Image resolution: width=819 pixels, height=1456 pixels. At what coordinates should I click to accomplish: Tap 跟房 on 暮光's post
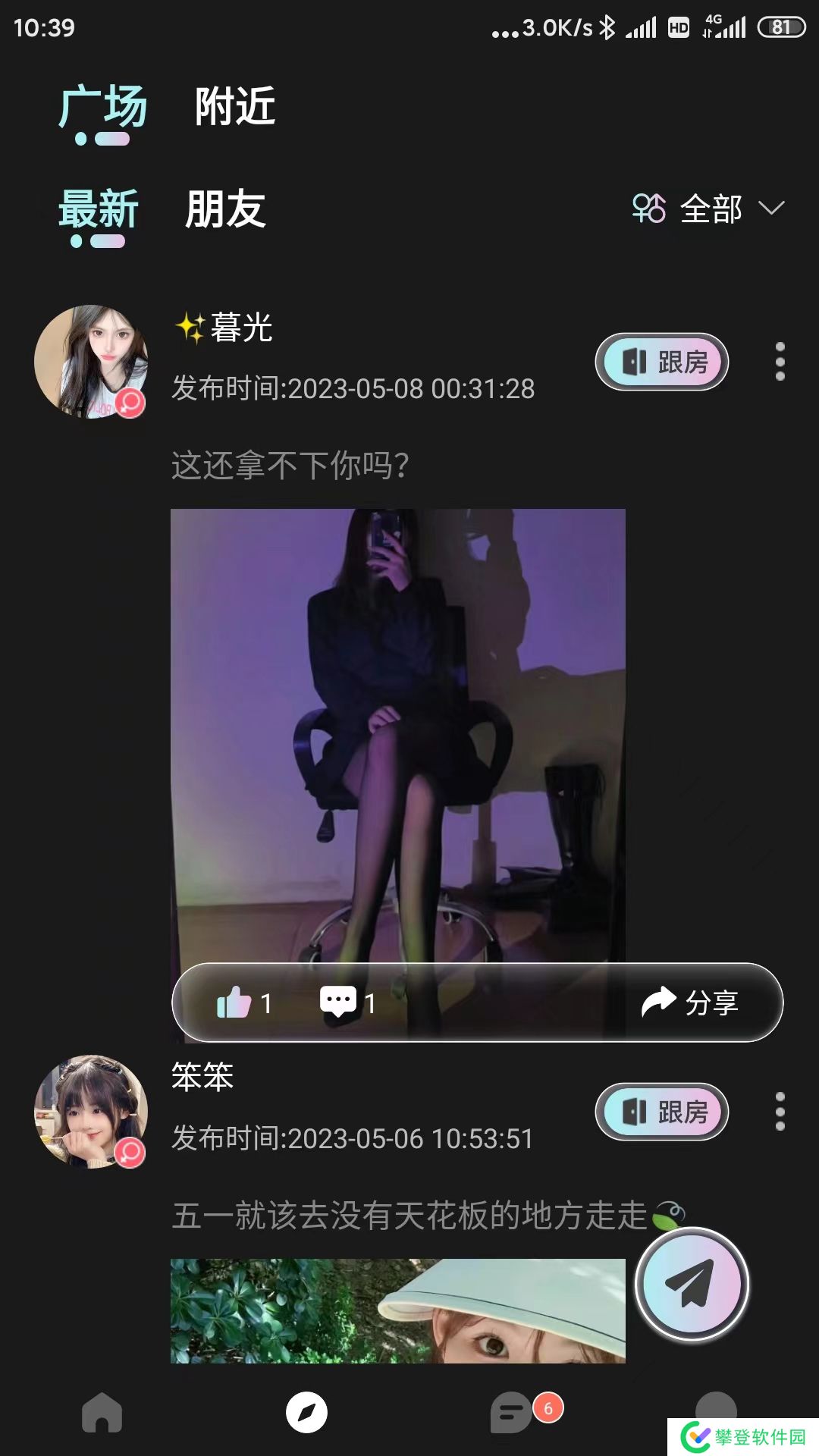(662, 362)
